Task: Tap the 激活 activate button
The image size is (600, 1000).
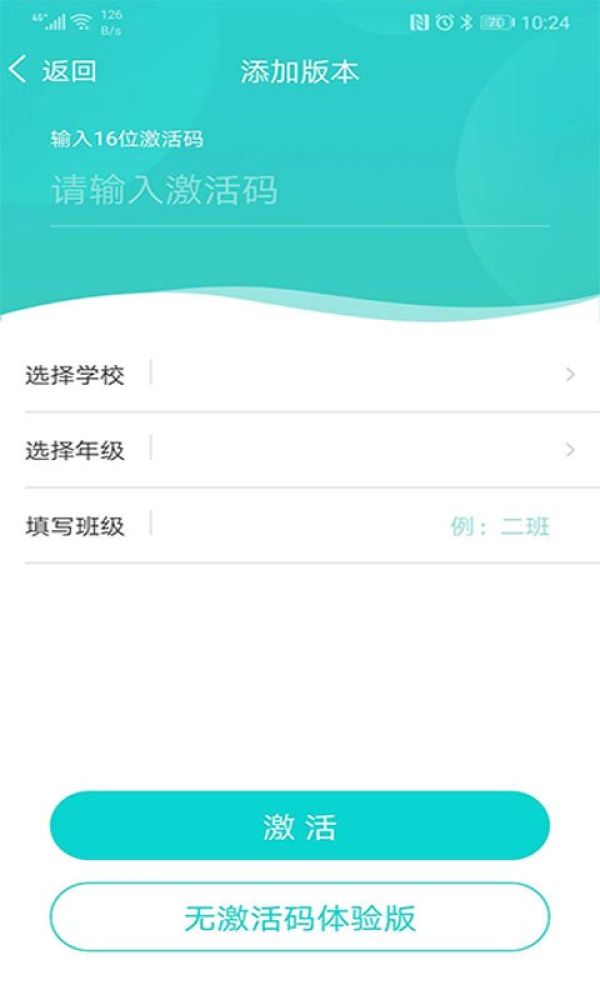Action: (300, 826)
